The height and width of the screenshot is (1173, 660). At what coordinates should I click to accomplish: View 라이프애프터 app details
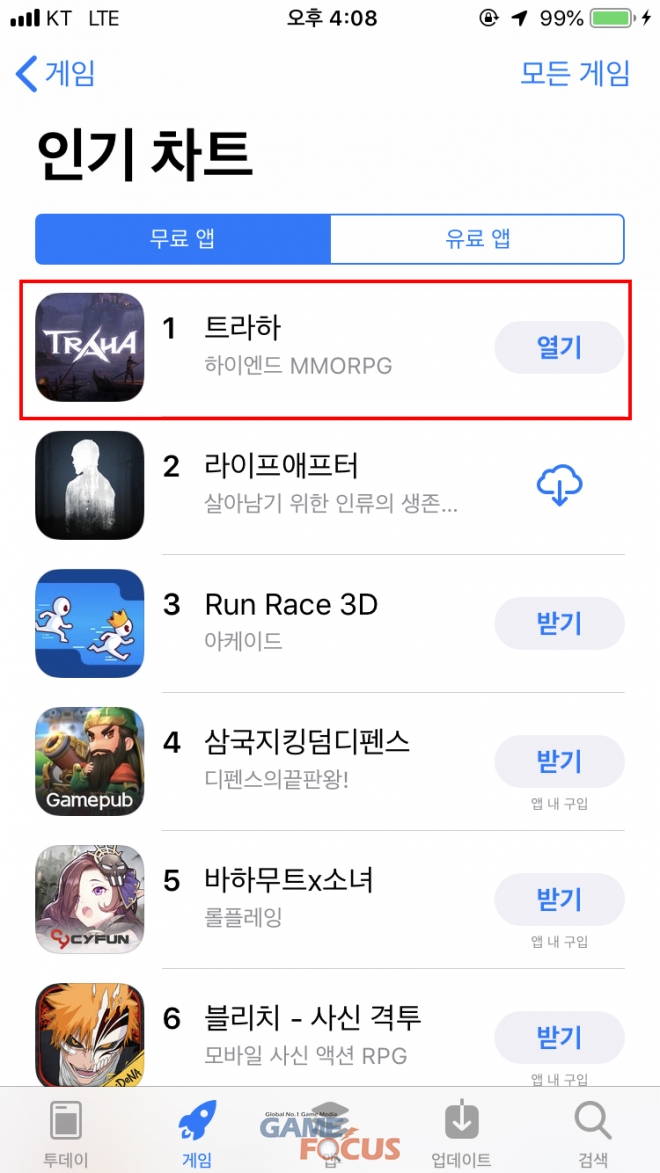coord(300,484)
